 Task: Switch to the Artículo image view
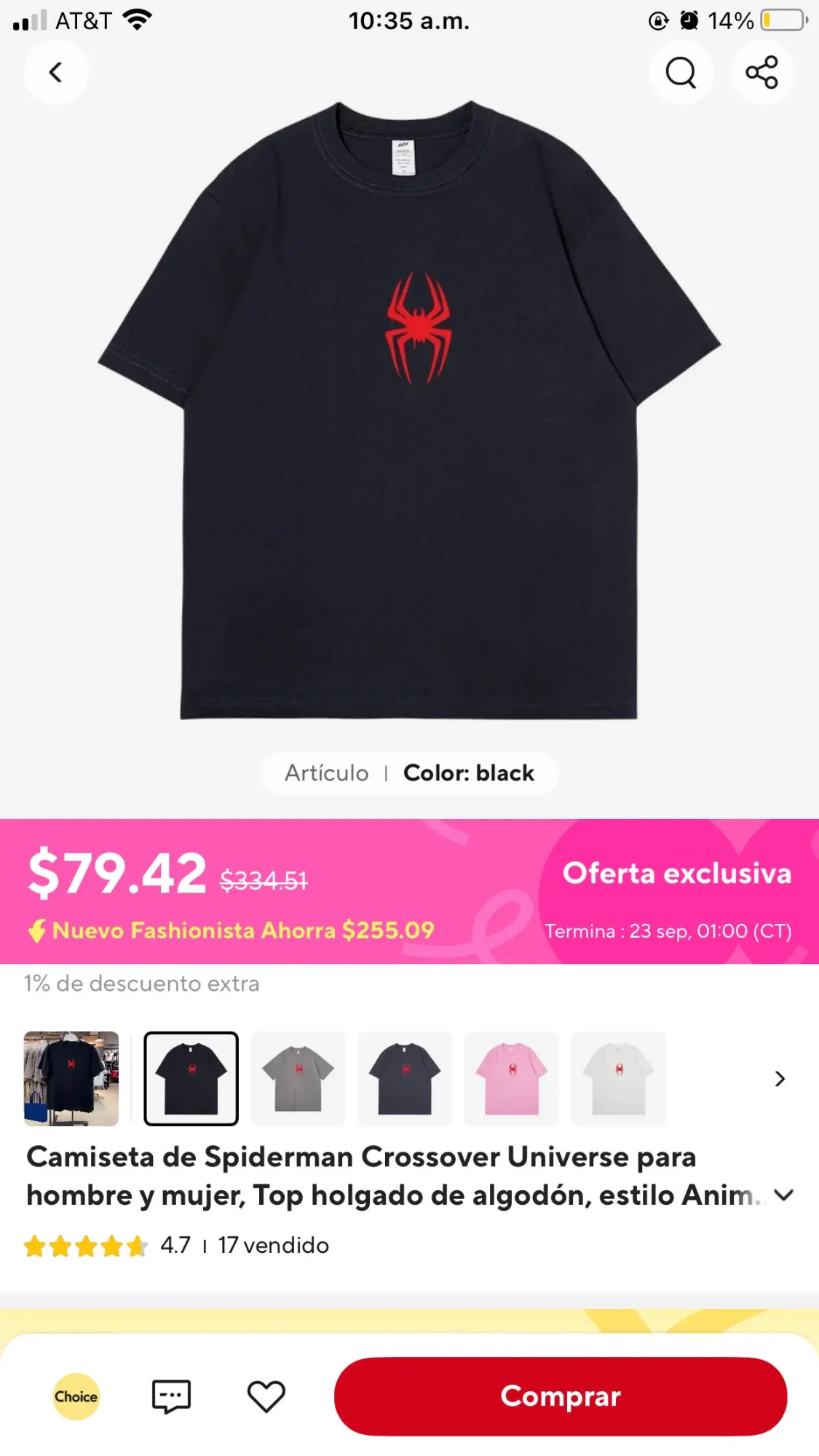pos(327,772)
